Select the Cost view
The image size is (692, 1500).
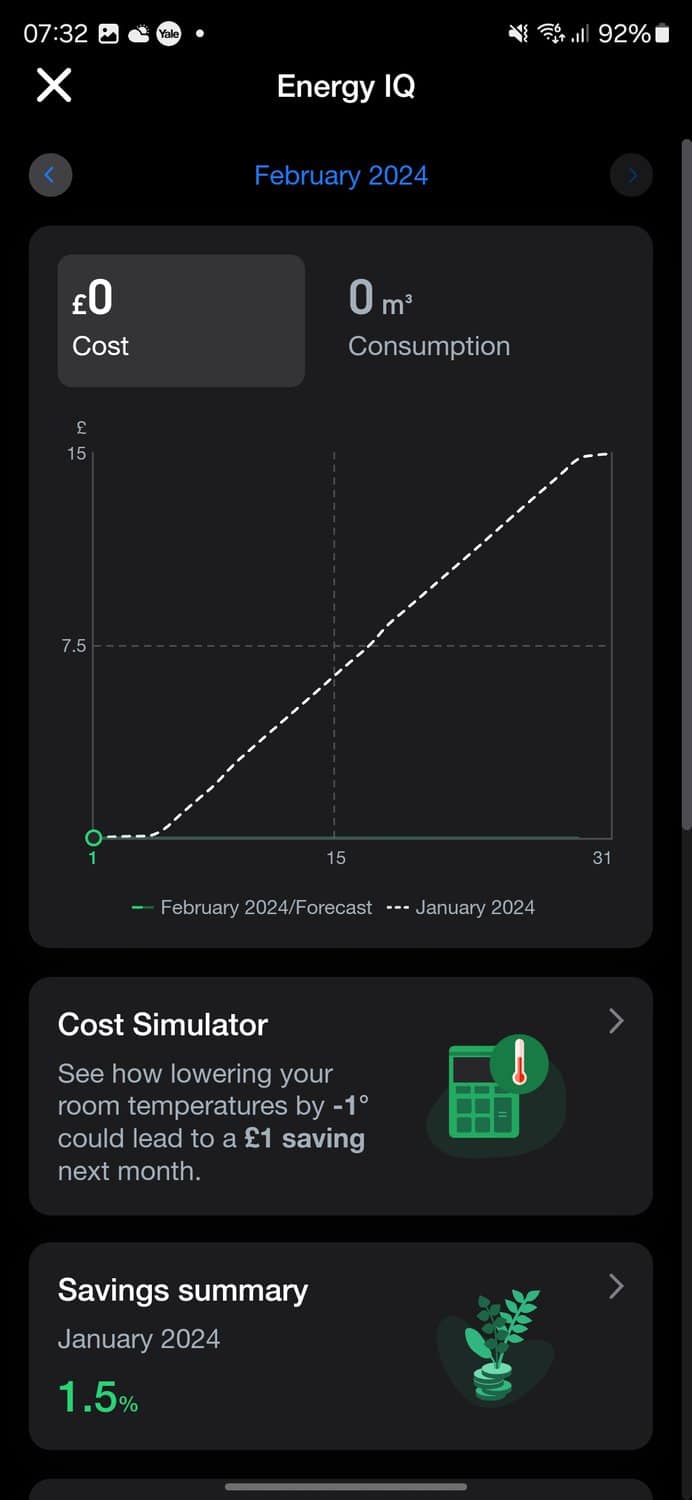pos(181,321)
